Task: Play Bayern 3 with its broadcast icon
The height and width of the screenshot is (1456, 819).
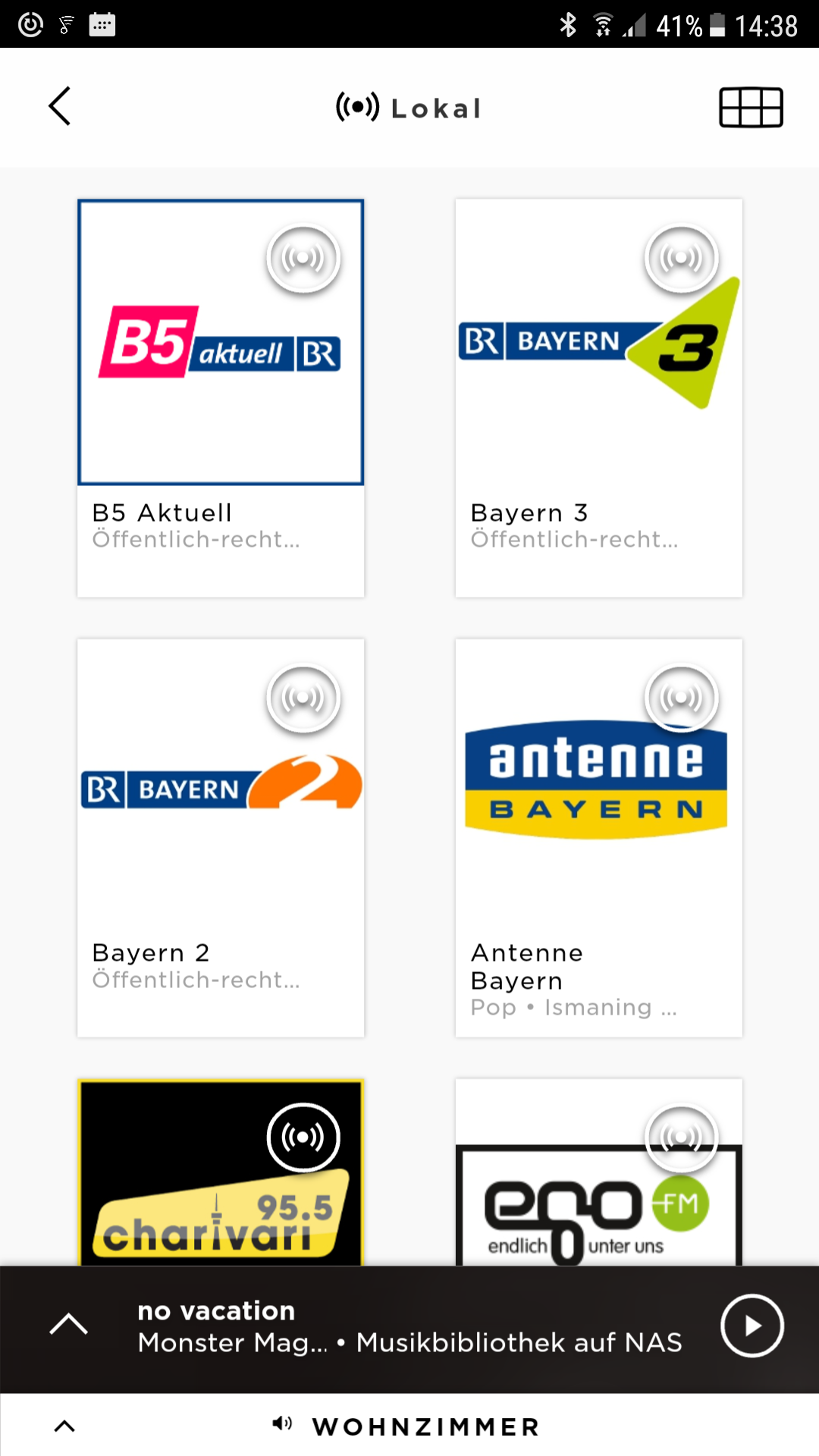Action: coord(681,259)
